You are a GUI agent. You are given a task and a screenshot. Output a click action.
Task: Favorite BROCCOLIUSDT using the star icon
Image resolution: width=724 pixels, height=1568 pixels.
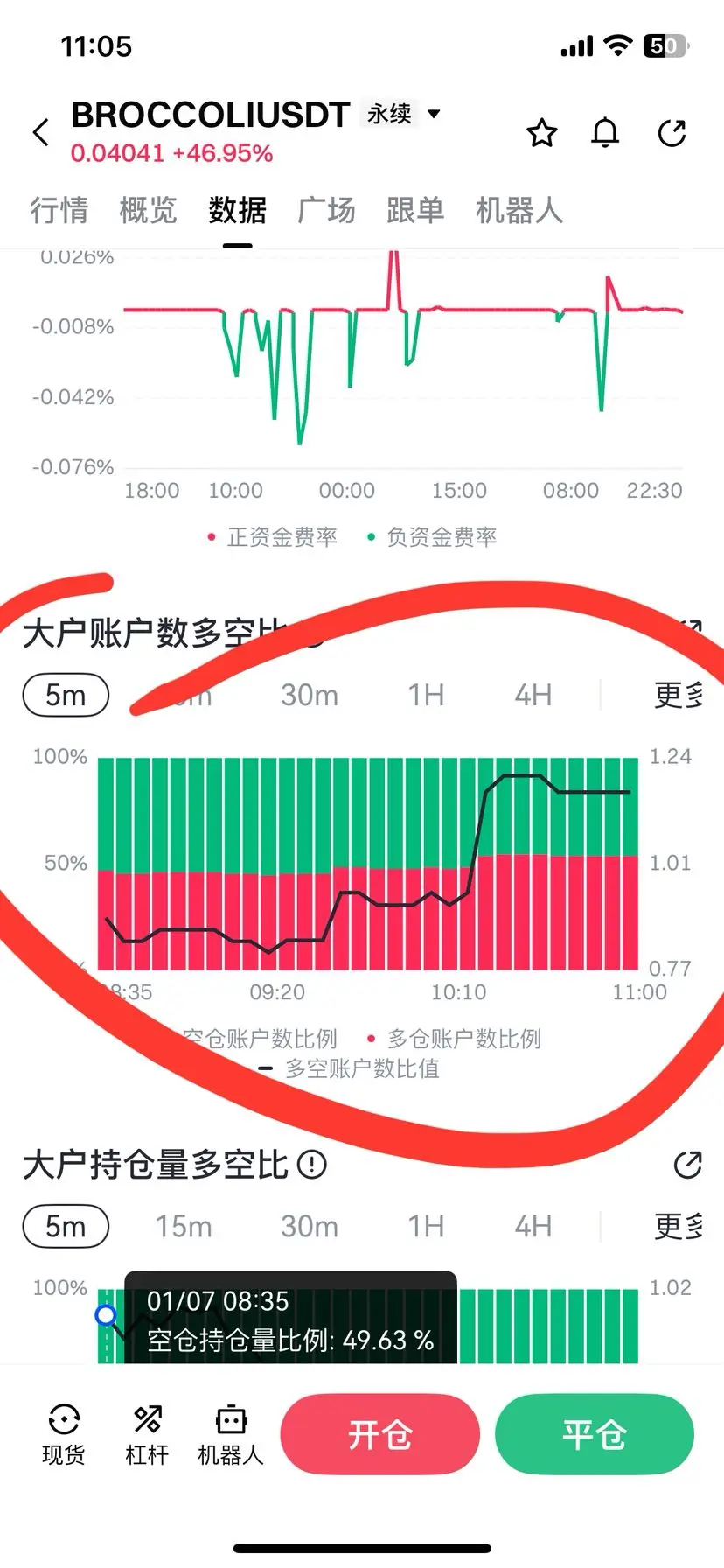pyautogui.click(x=541, y=133)
